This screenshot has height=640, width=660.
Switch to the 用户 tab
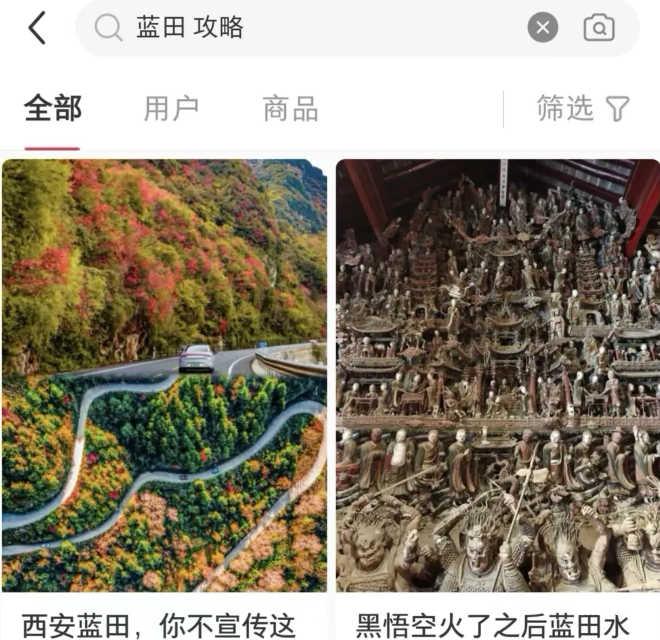click(171, 108)
